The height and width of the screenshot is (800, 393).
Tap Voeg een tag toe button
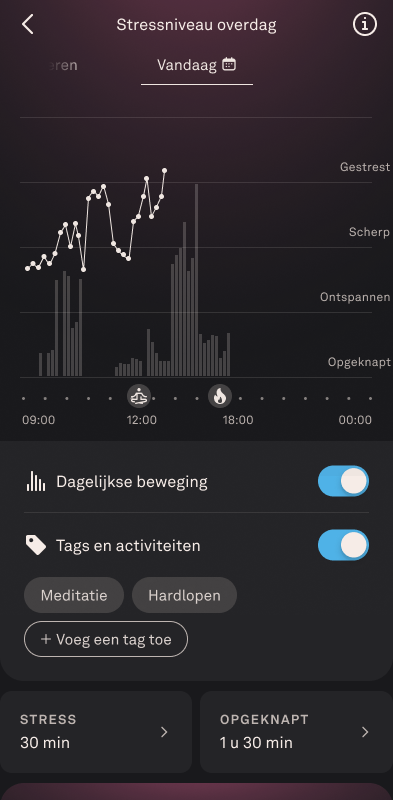tap(106, 639)
